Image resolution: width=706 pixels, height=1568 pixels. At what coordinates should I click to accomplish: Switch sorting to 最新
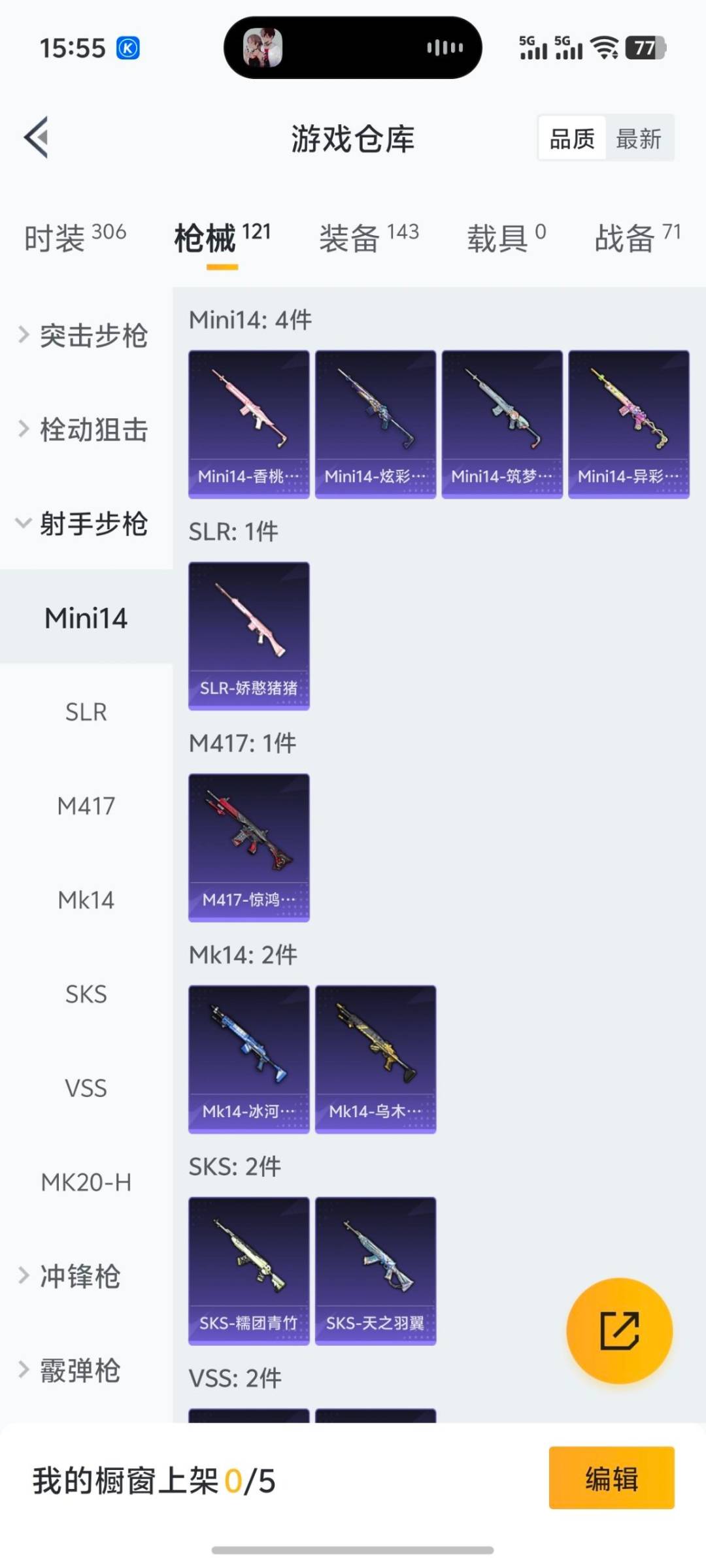[640, 138]
